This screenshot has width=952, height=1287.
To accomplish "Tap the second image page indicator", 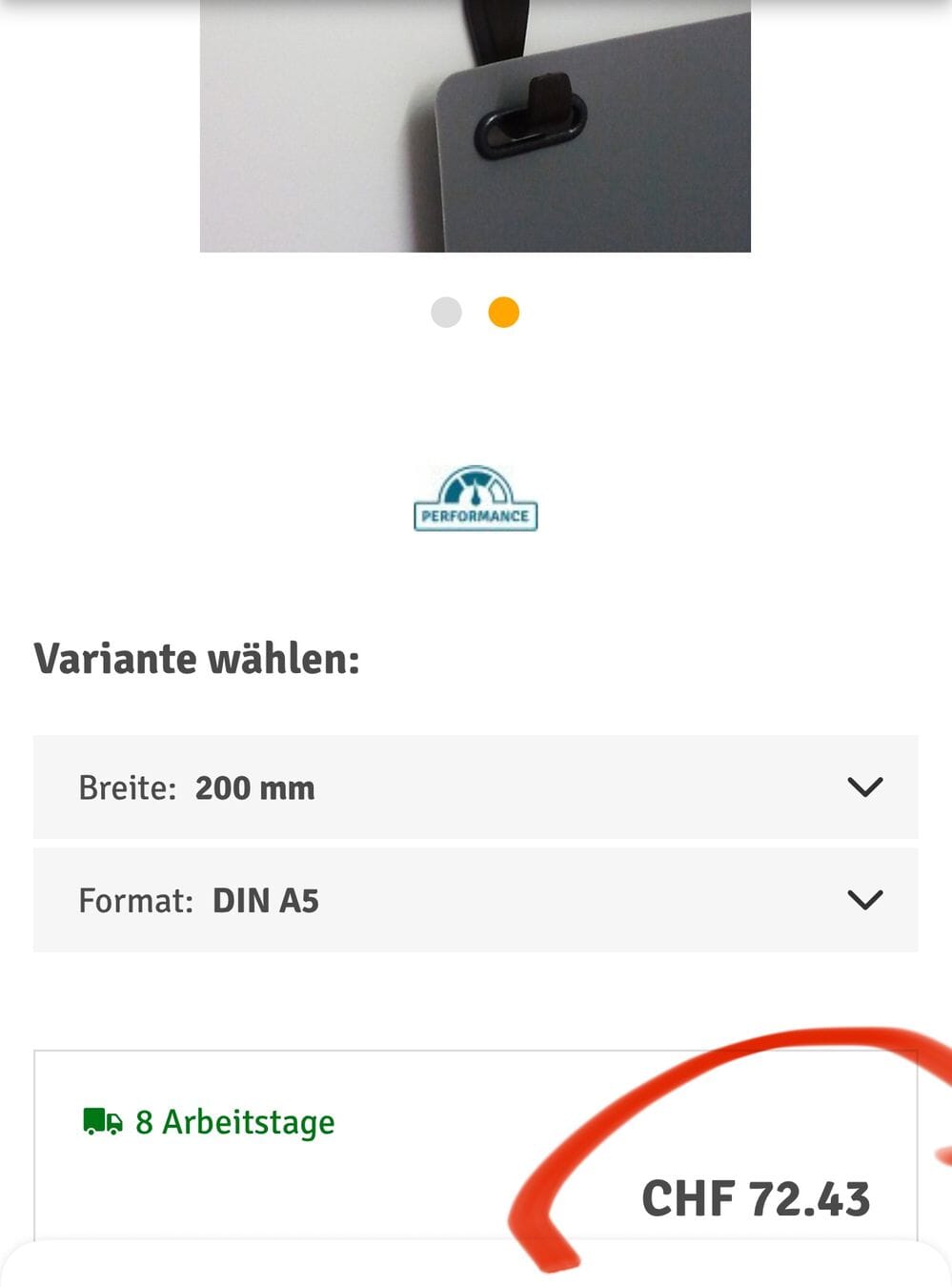I will pyautogui.click(x=503, y=312).
